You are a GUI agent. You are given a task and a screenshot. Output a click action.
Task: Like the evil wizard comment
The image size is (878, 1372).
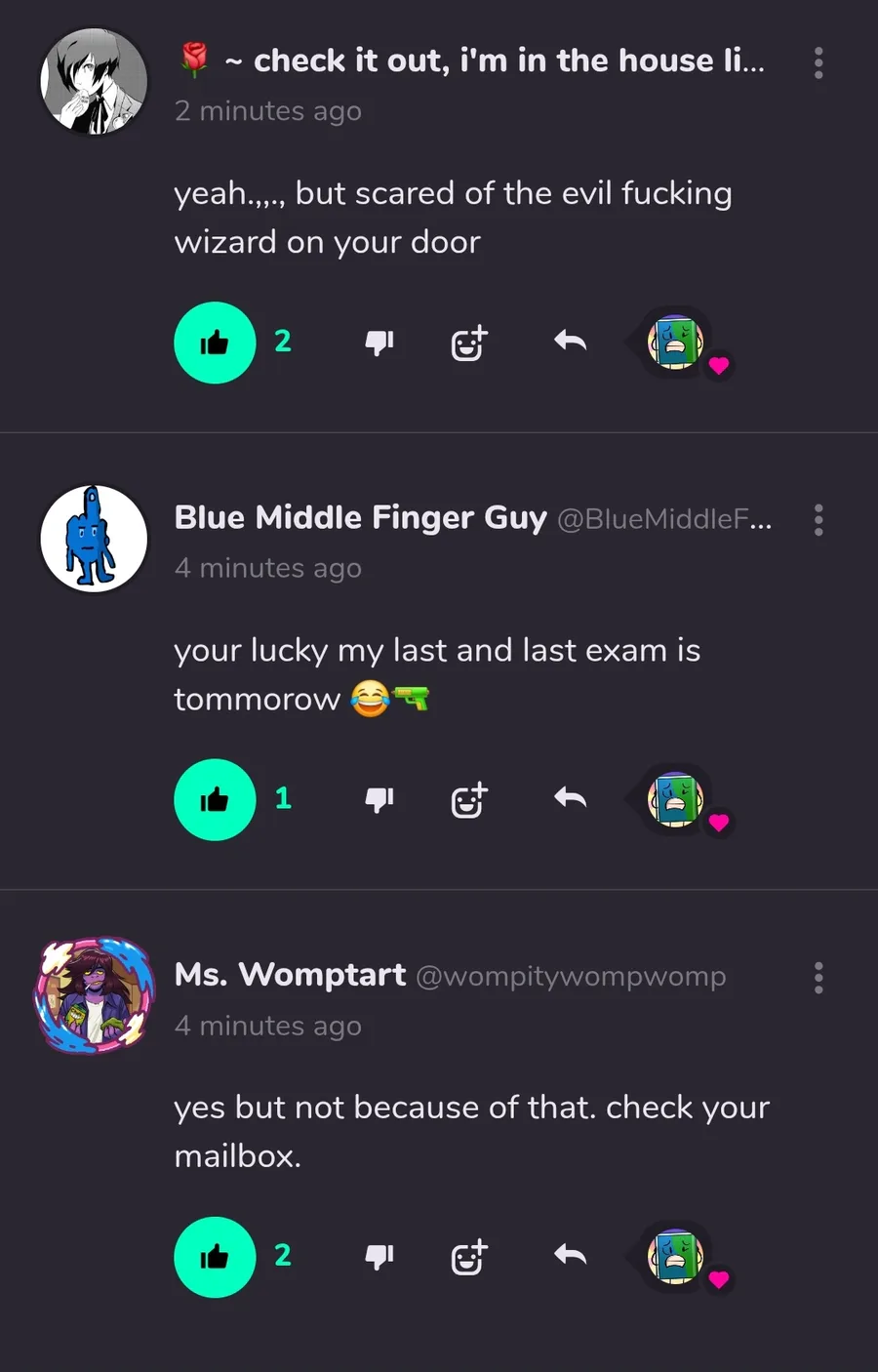point(215,343)
